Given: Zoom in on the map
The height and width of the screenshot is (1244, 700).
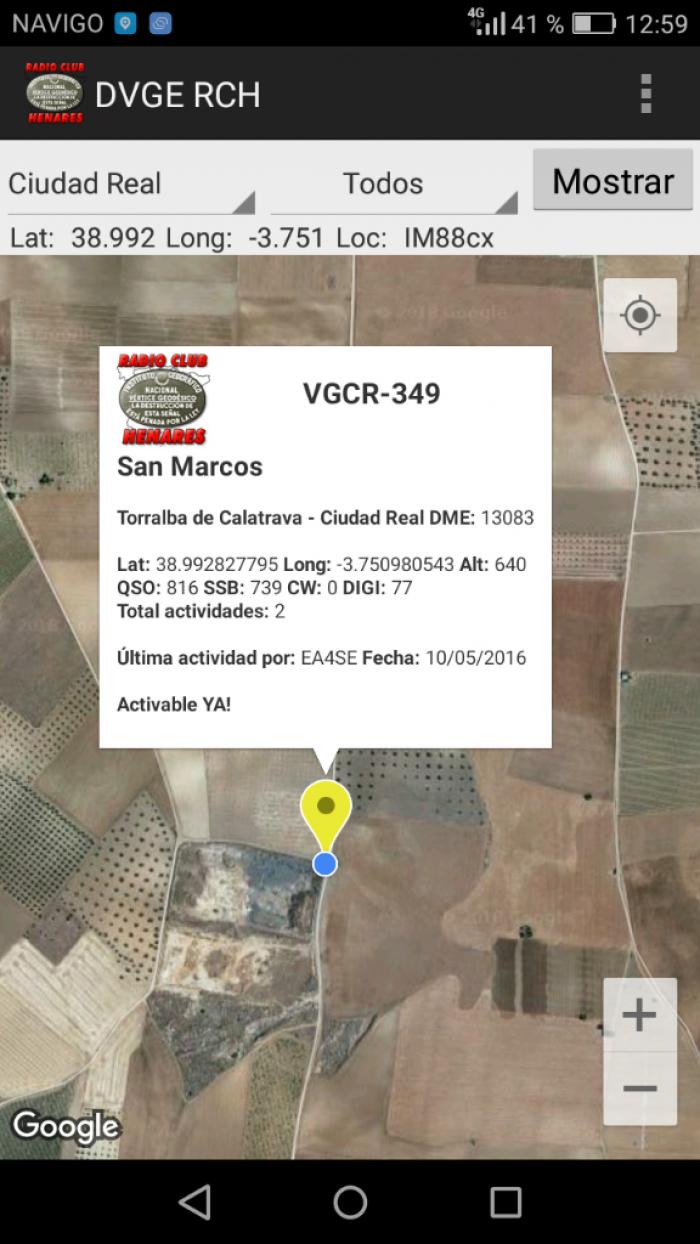Looking at the screenshot, I should pyautogui.click(x=640, y=1015).
